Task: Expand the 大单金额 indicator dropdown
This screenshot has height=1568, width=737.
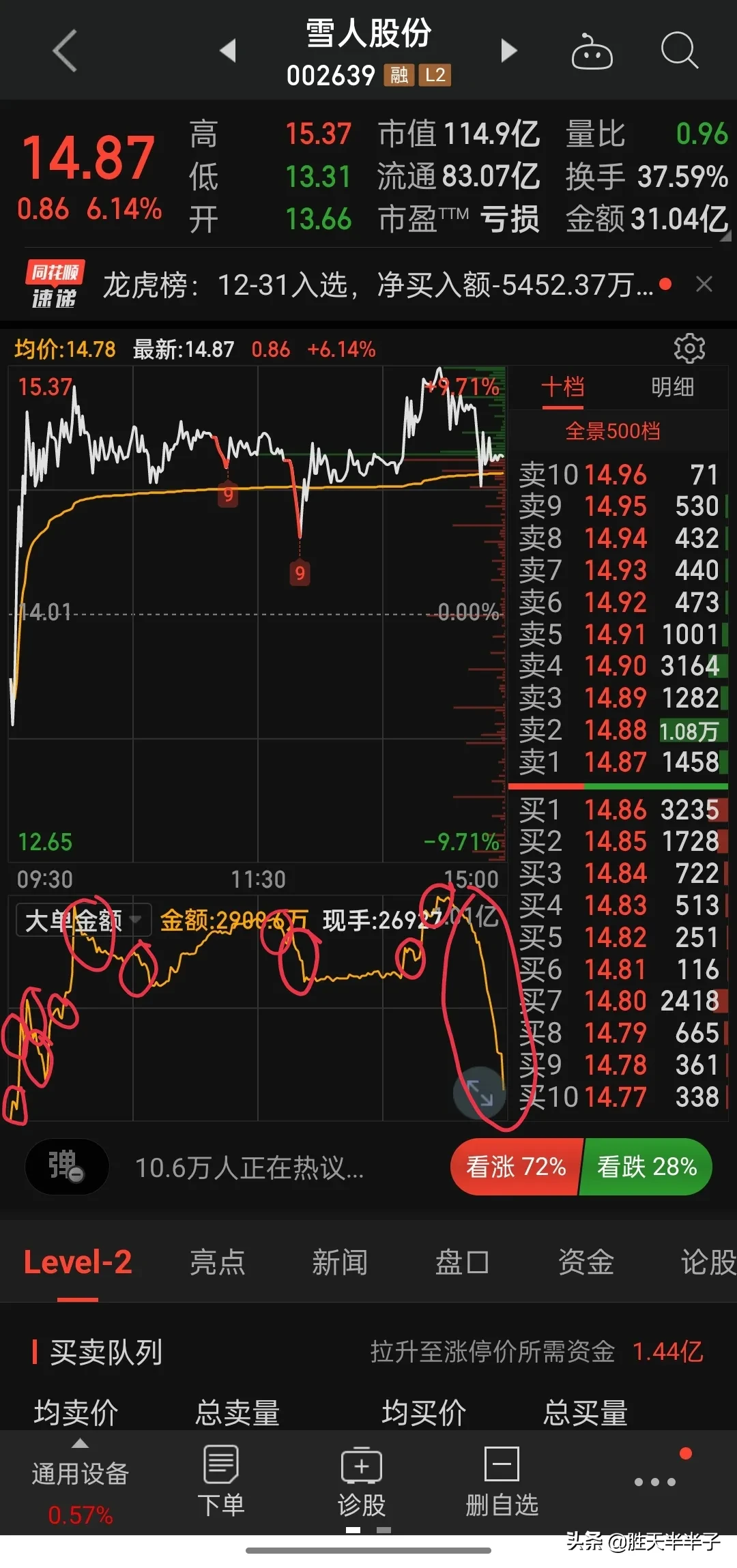Action: point(81,920)
